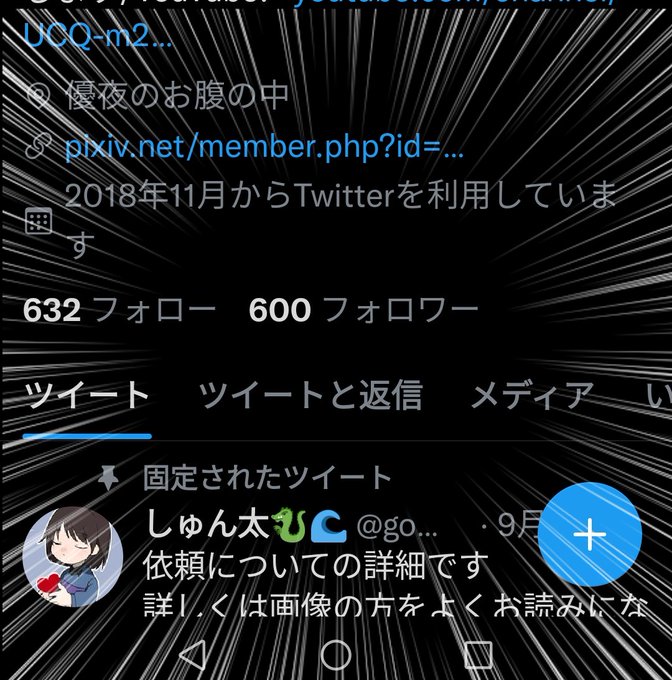View the 632 フォロー following list
The image size is (672, 680).
pyautogui.click(x=119, y=310)
